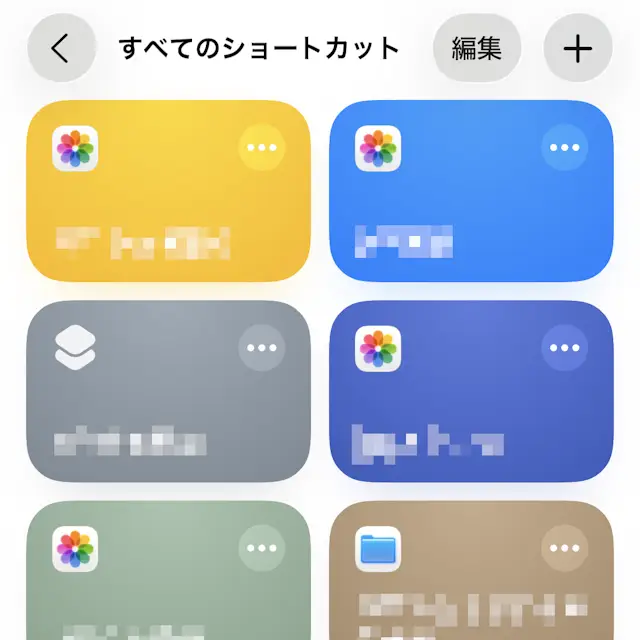Go back from すべてのショートカット
Viewport: 640px width, 640px height.
(x=60, y=48)
